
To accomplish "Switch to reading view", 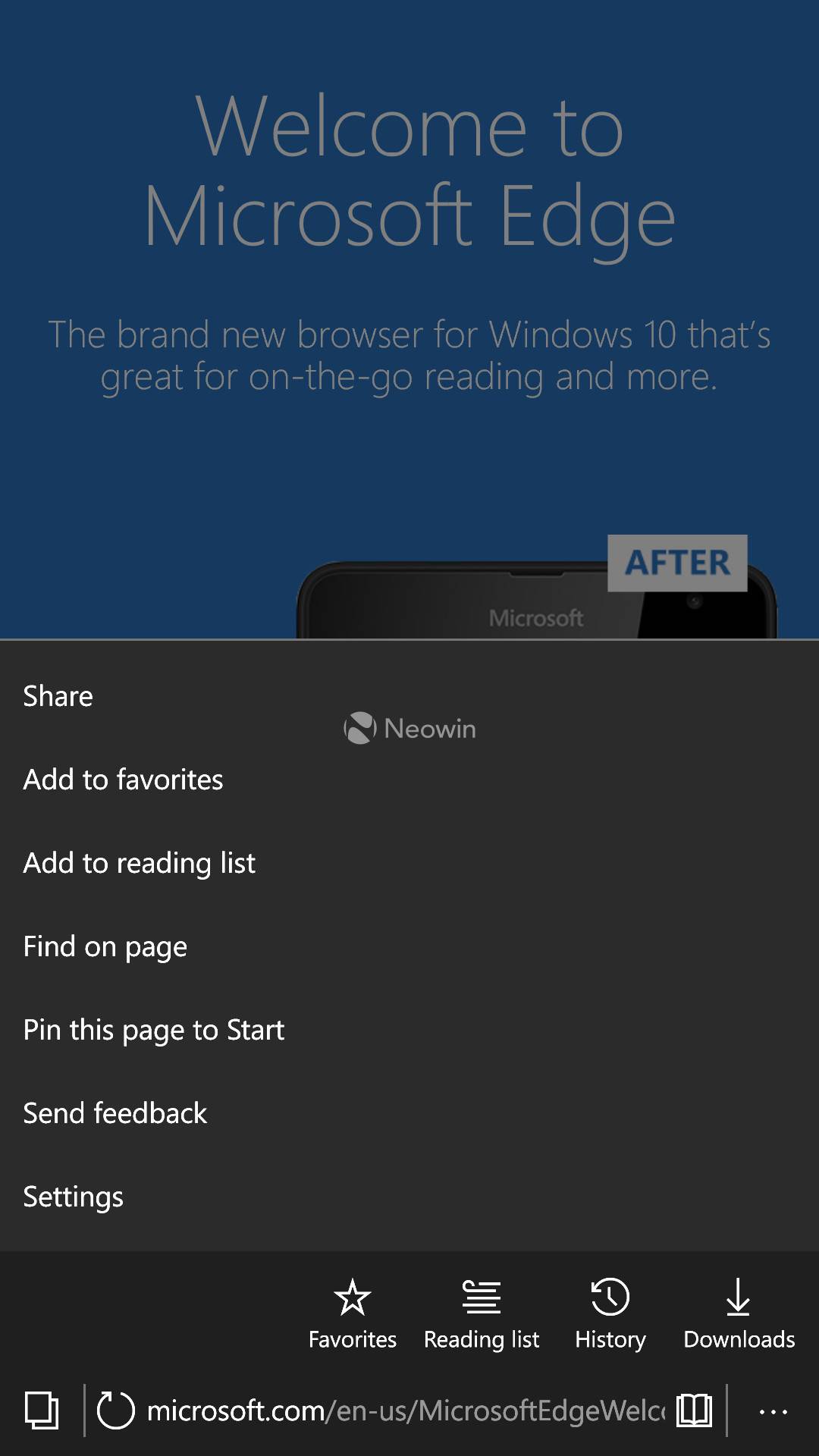I will point(695,1410).
